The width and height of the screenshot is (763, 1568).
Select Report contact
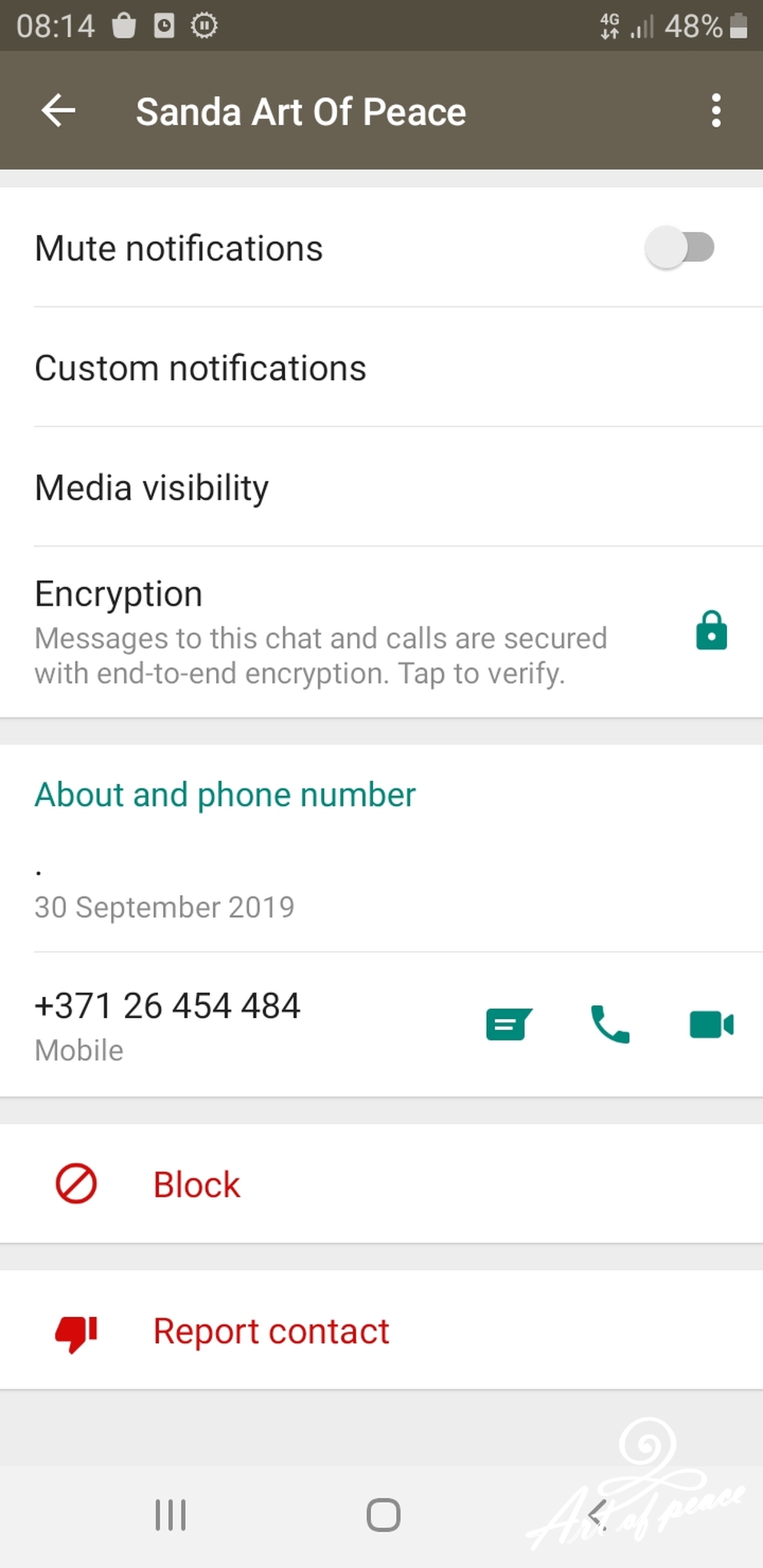coord(381,1331)
